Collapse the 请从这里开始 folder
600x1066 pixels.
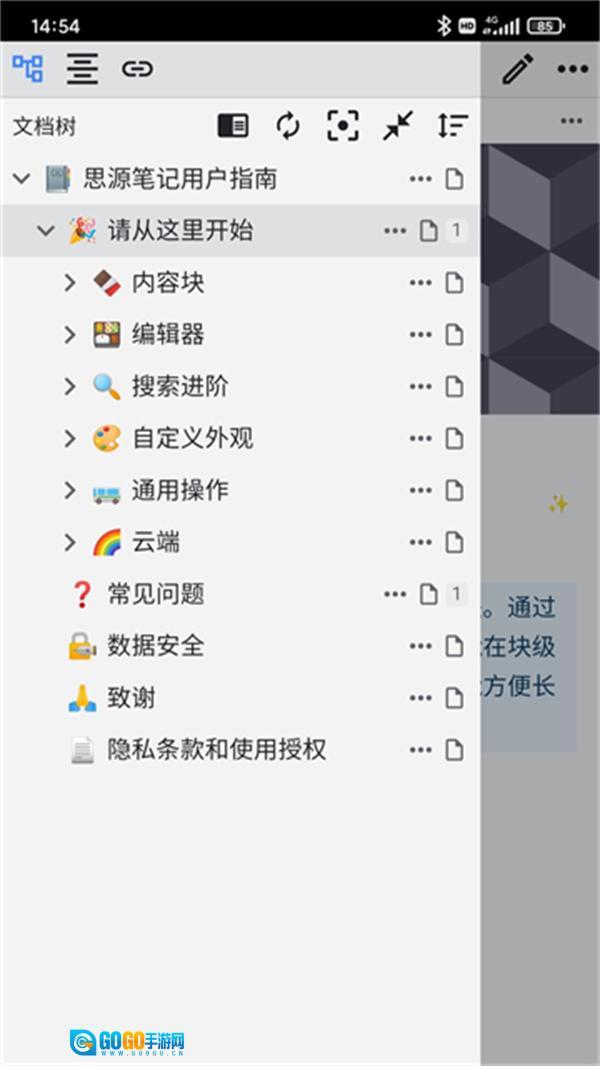click(x=45, y=231)
